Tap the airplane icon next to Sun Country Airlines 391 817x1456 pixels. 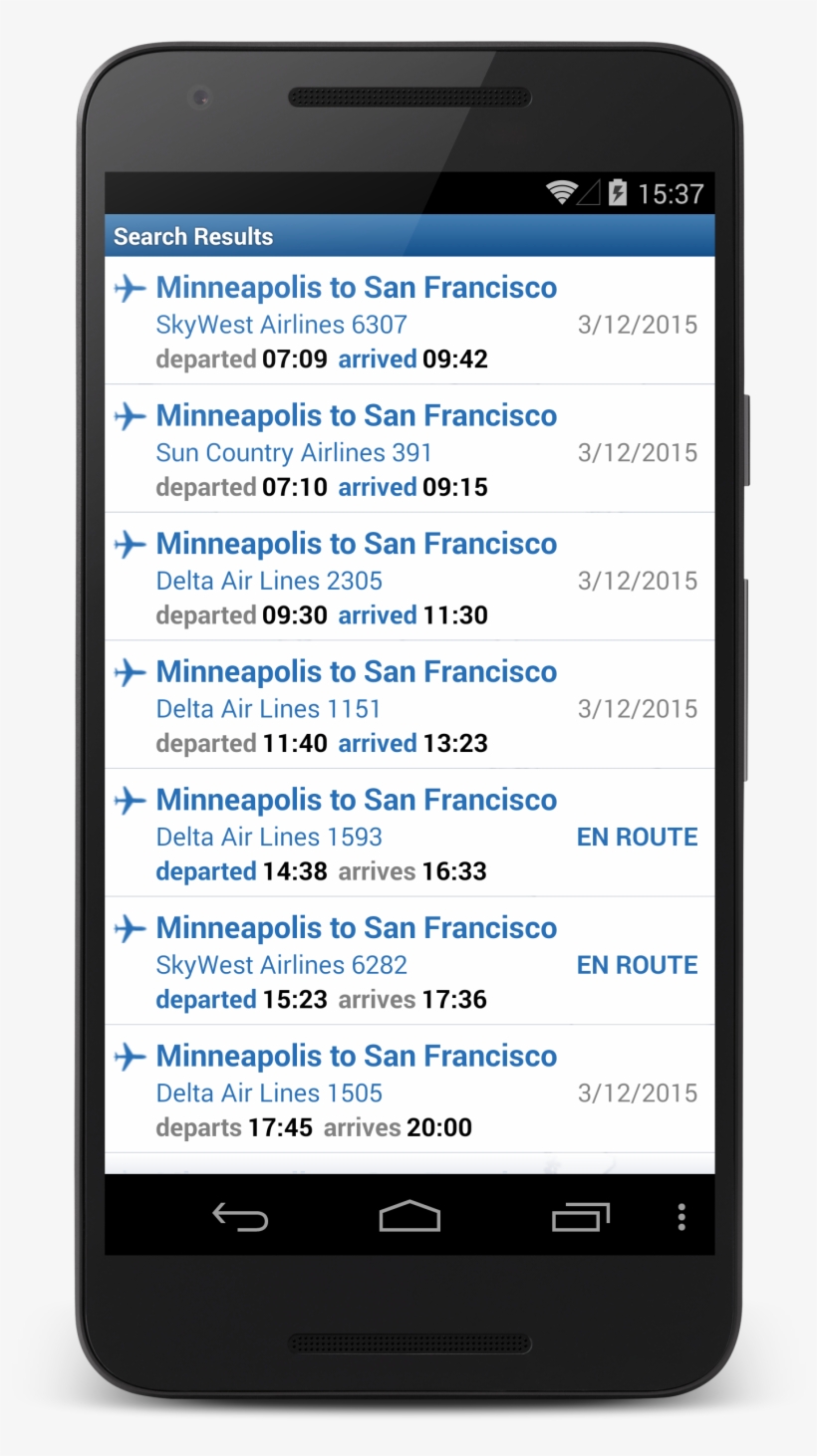(x=130, y=416)
